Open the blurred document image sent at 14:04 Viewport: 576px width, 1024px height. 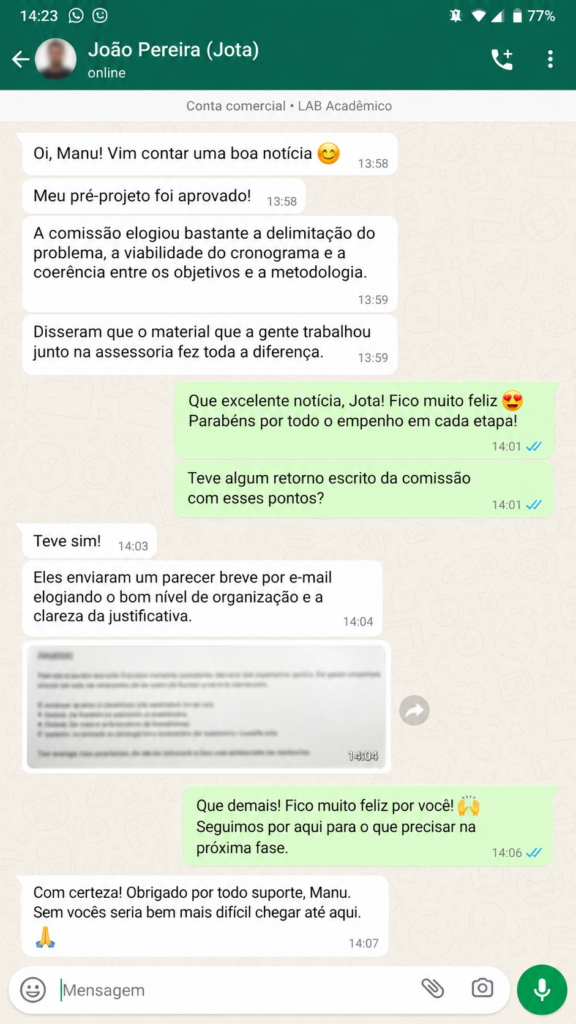pos(206,707)
